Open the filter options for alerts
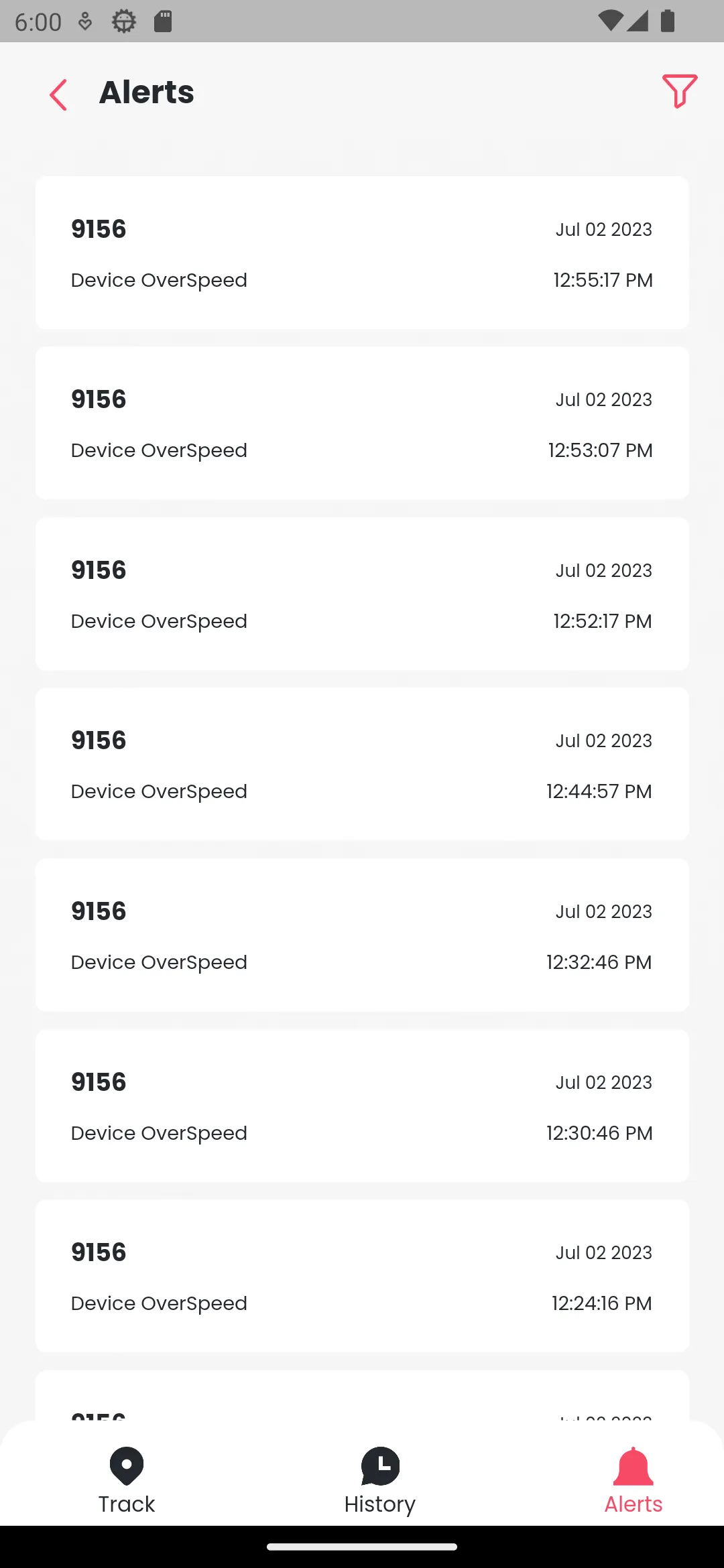Viewport: 724px width, 1568px height. pos(679,92)
